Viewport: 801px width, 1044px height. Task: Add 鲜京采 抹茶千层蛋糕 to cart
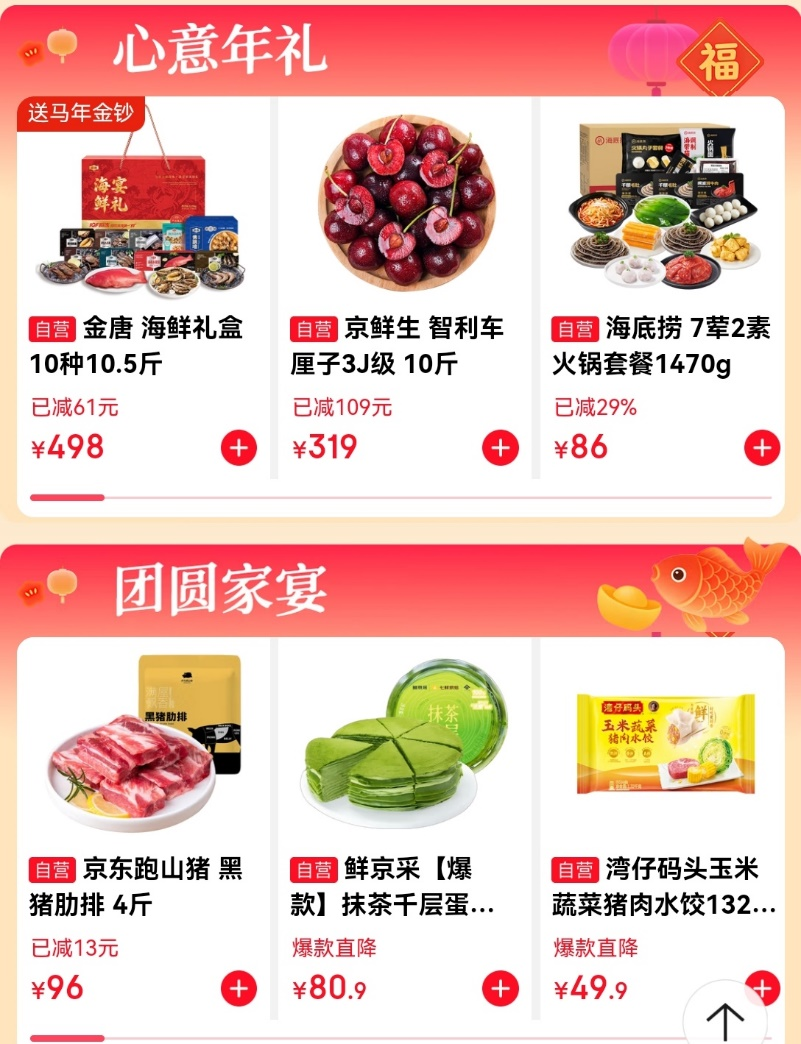(x=500, y=989)
